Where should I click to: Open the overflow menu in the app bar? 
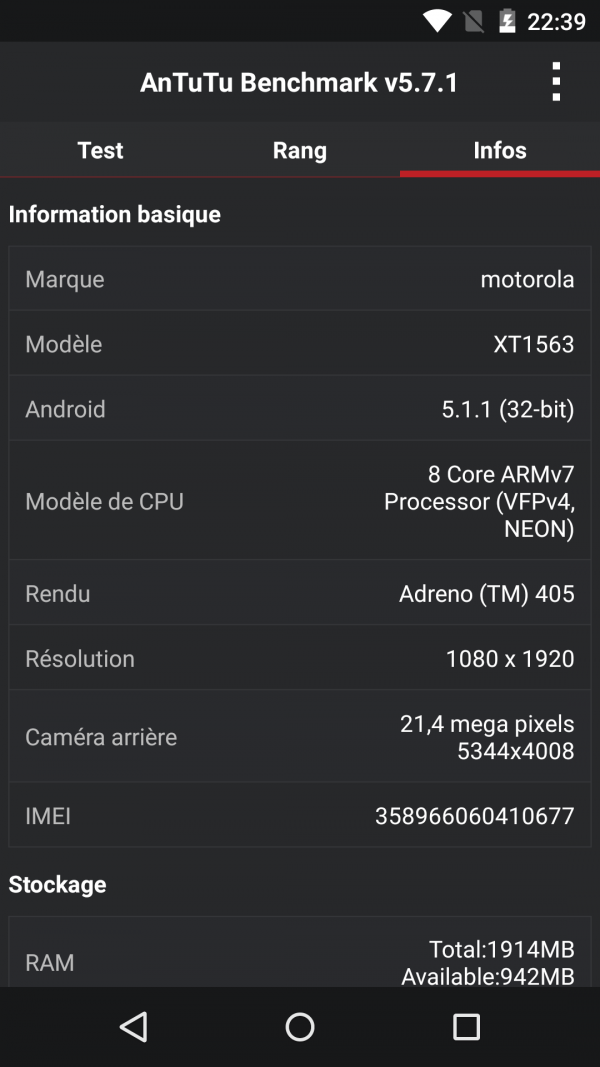(556, 82)
